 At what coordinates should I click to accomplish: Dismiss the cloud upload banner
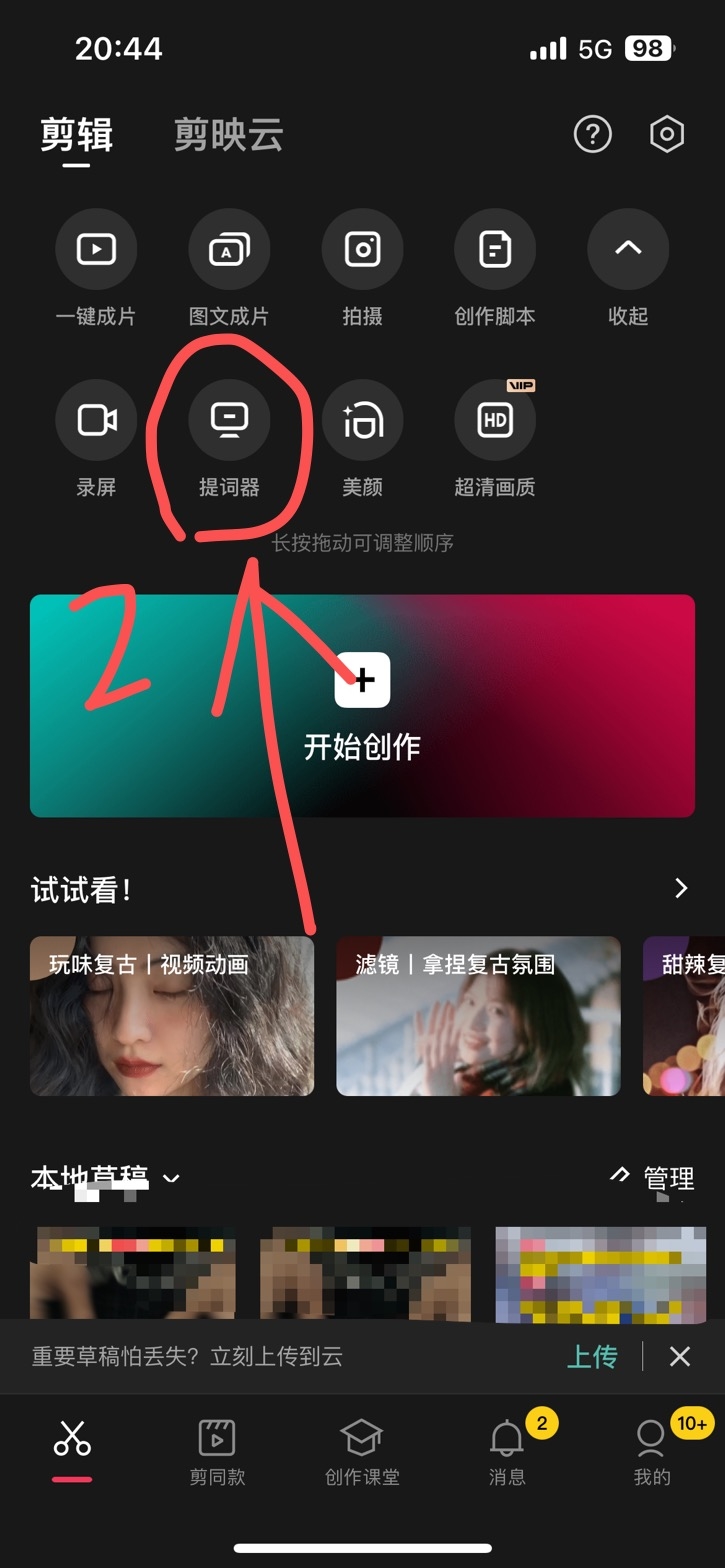tap(680, 1356)
